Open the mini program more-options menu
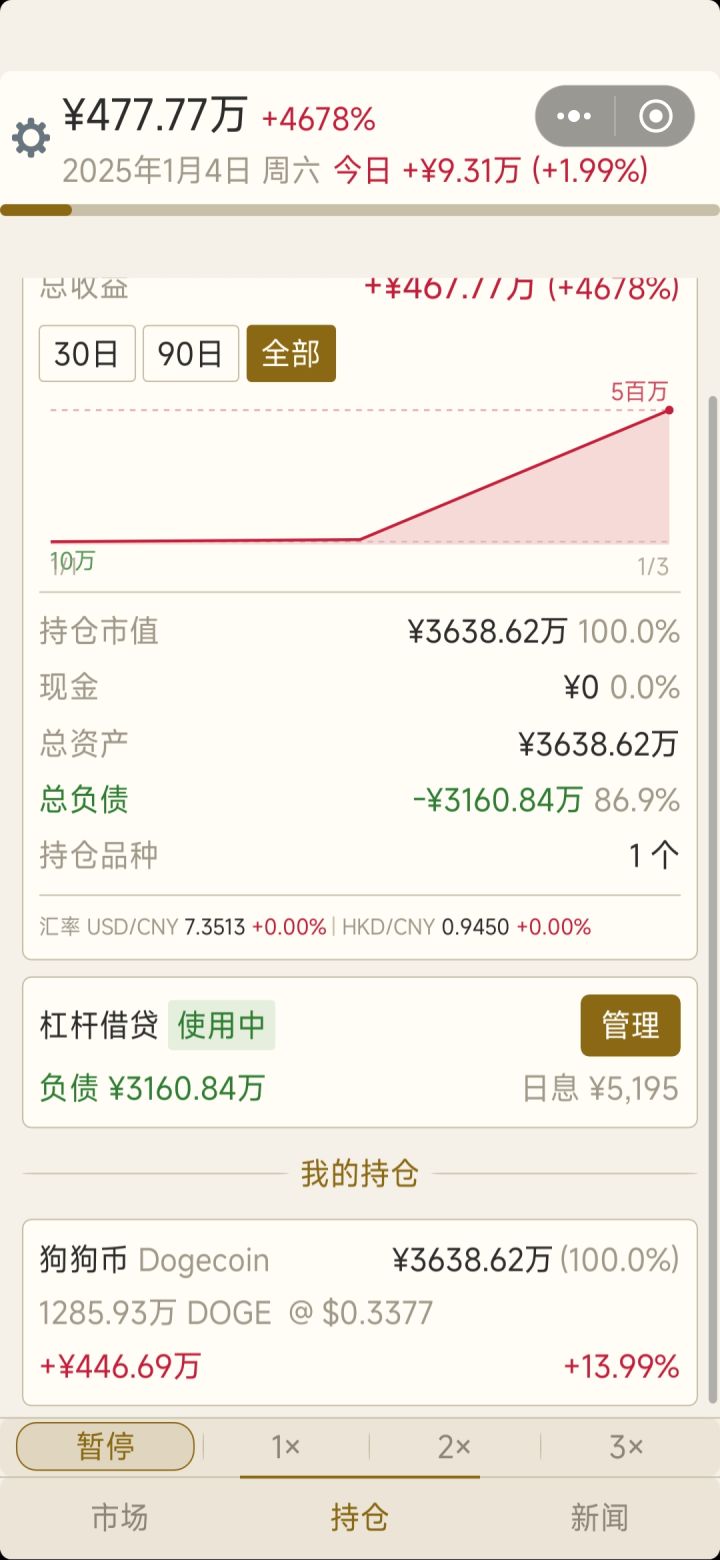Viewport: 720px width, 1560px height. [574, 117]
